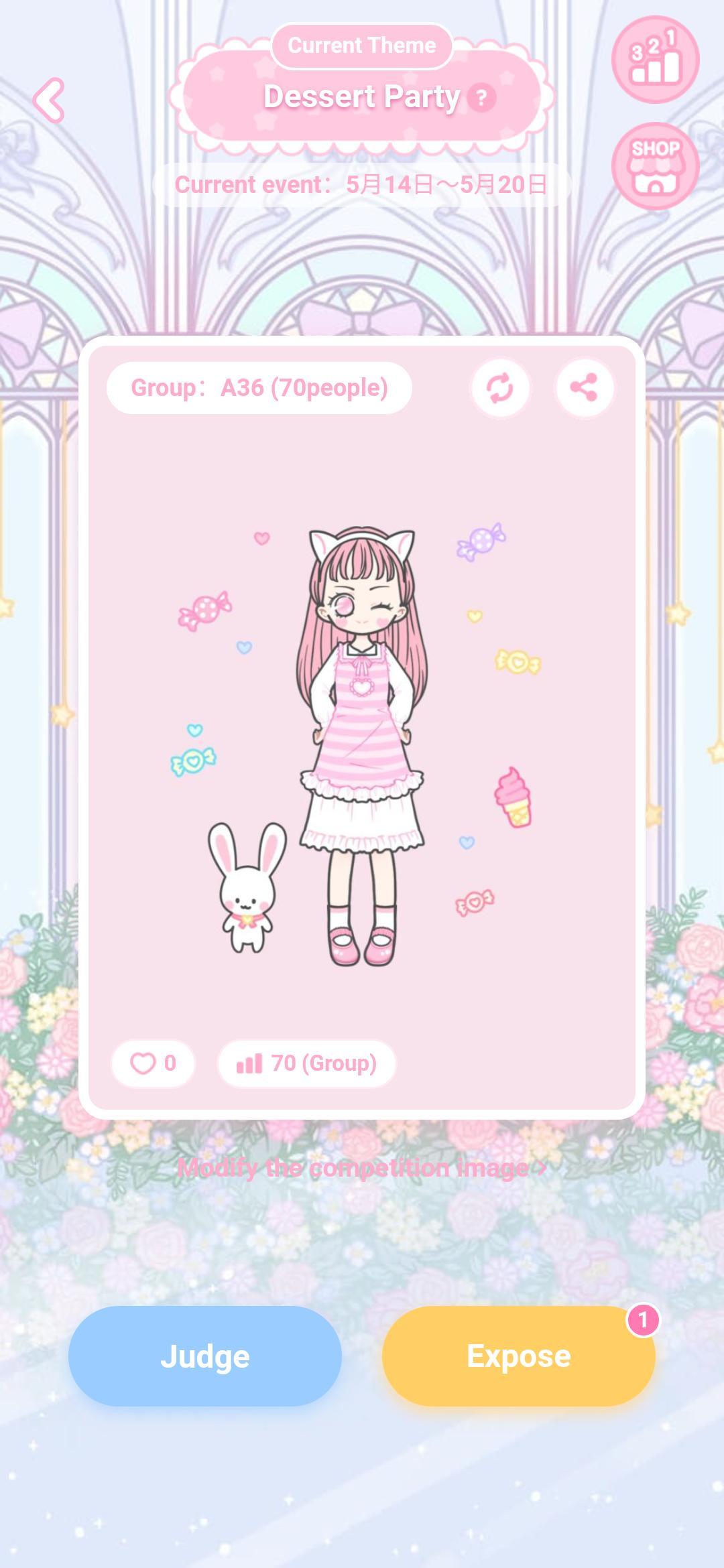Tap the Dessert Party help question mark
This screenshot has width=724, height=1568.
481,98
